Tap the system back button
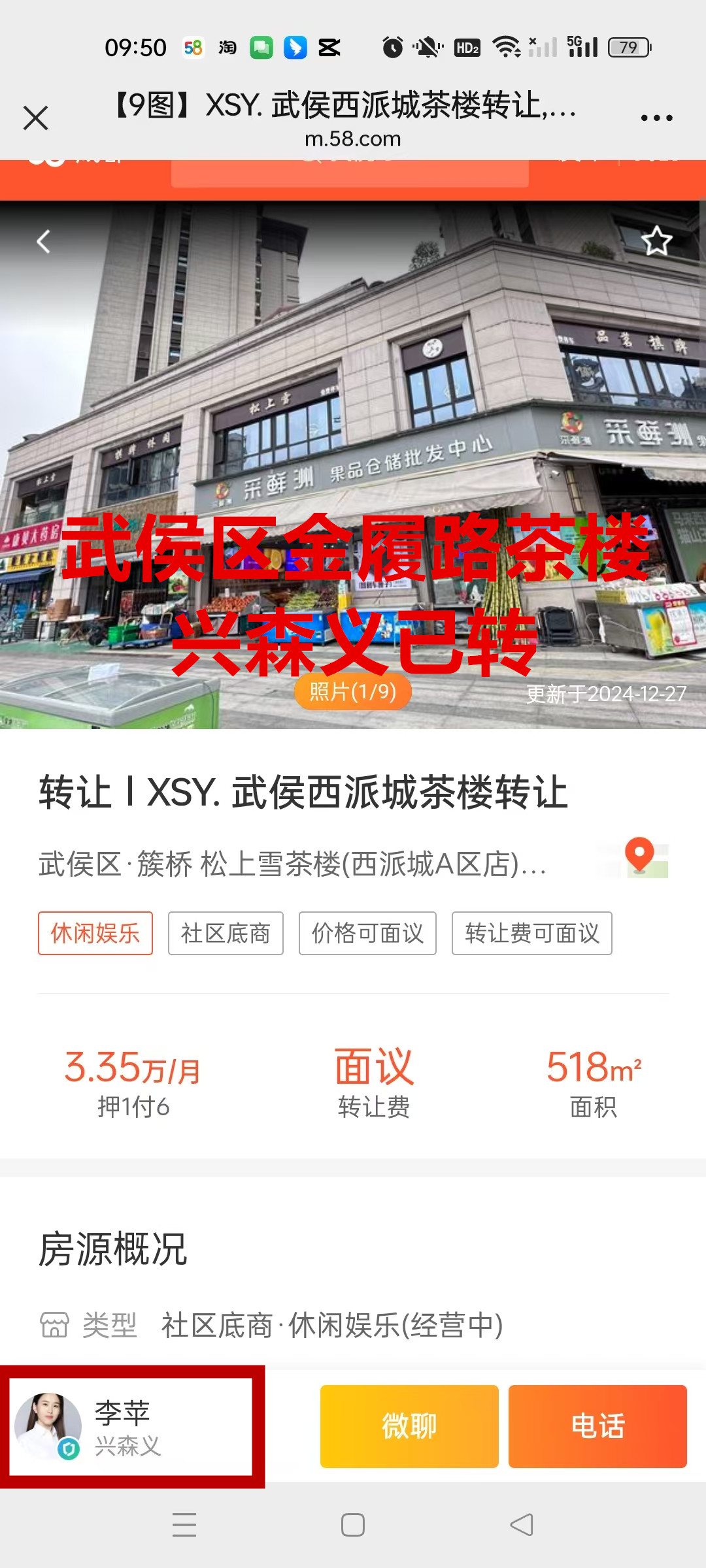The width and height of the screenshot is (706, 1568). pyautogui.click(x=522, y=1525)
